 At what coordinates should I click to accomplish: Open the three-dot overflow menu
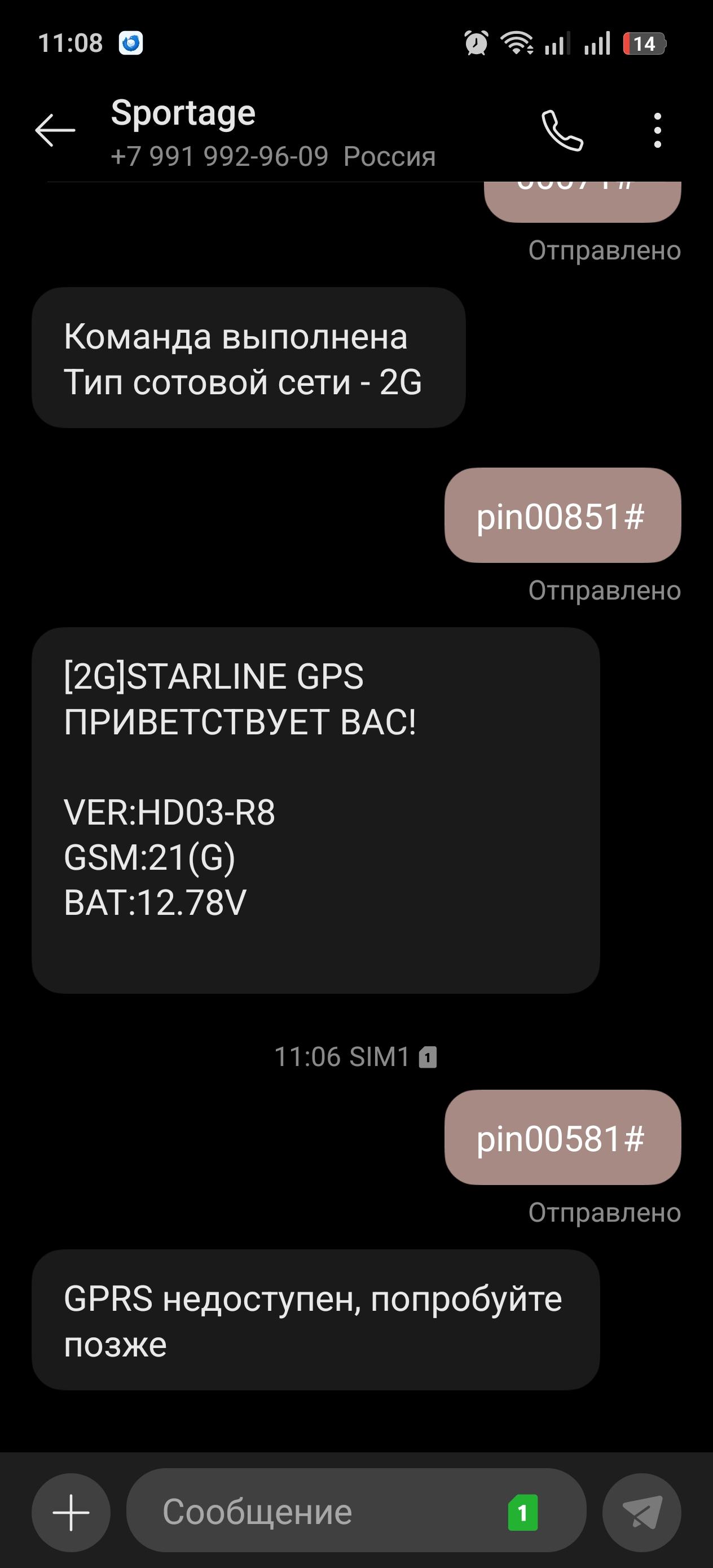[657, 130]
